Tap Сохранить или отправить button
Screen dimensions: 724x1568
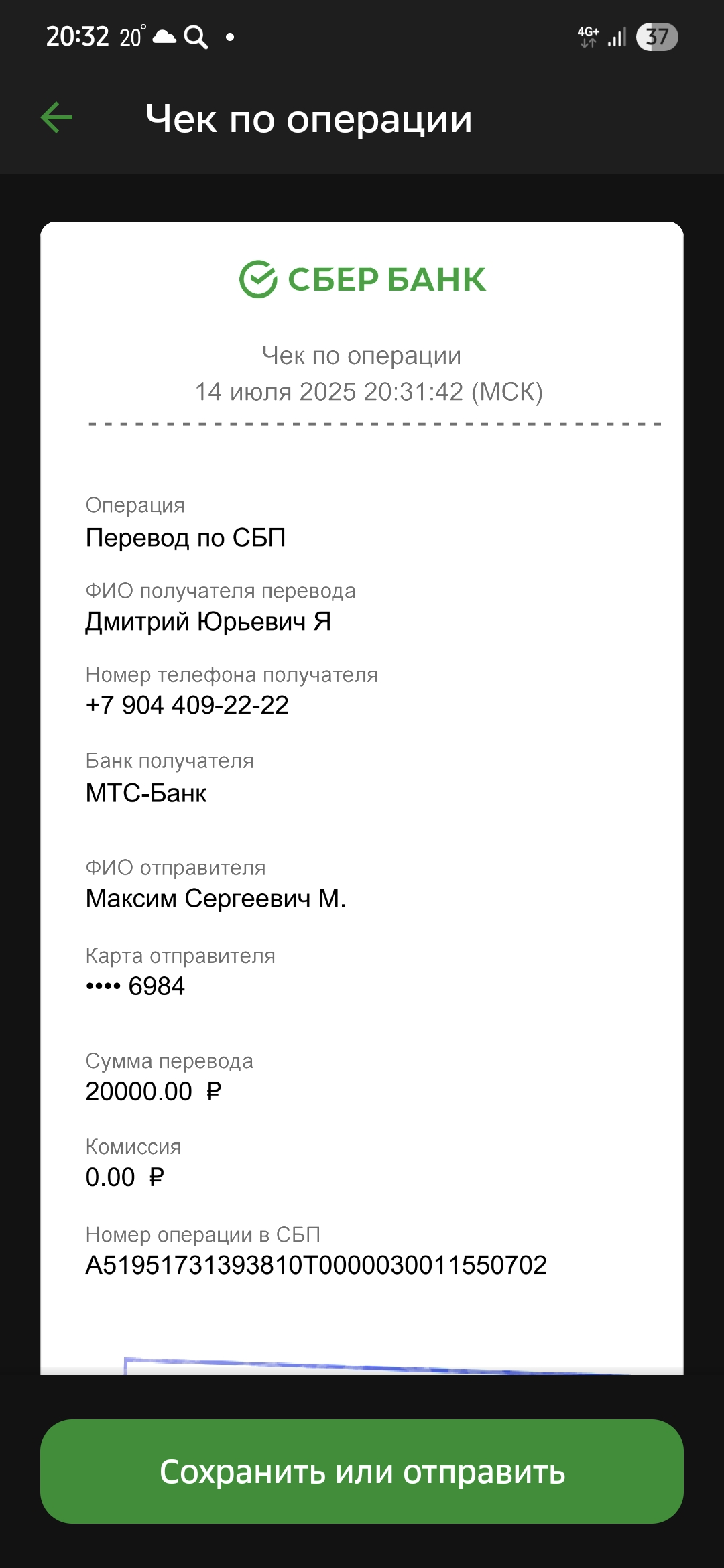(x=362, y=1472)
